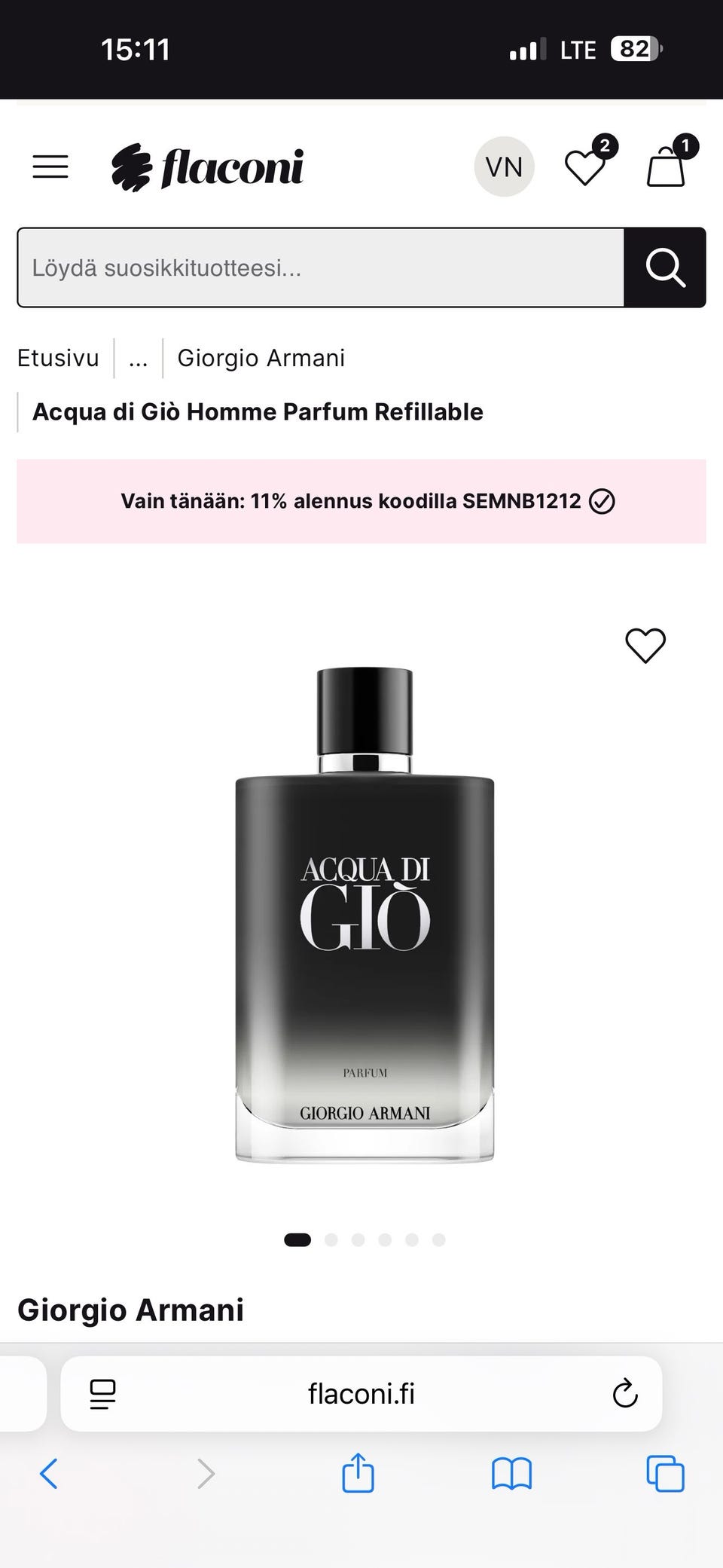Go back to the previous page

(49, 1473)
